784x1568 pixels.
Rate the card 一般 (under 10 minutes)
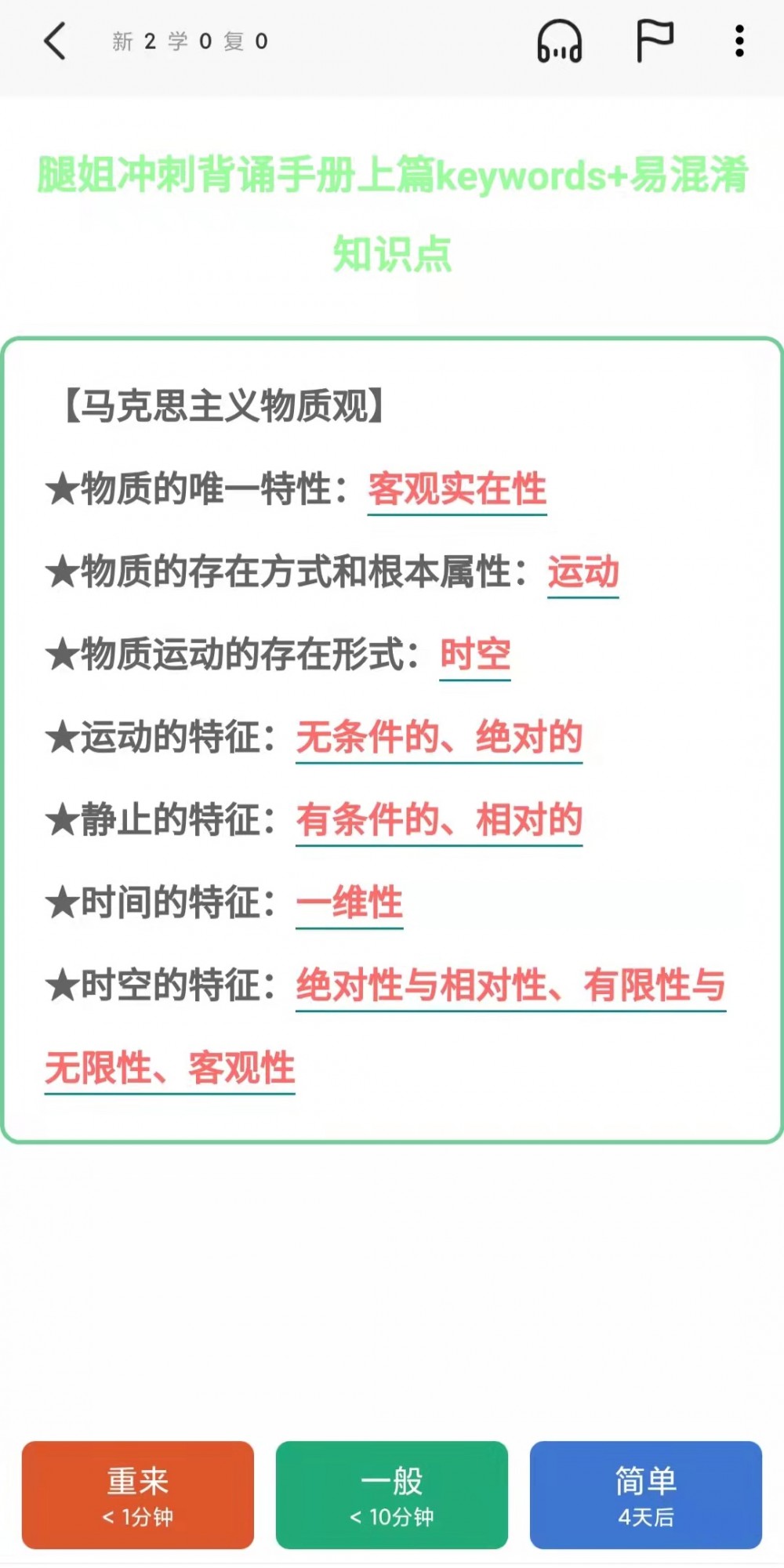coord(392,1494)
